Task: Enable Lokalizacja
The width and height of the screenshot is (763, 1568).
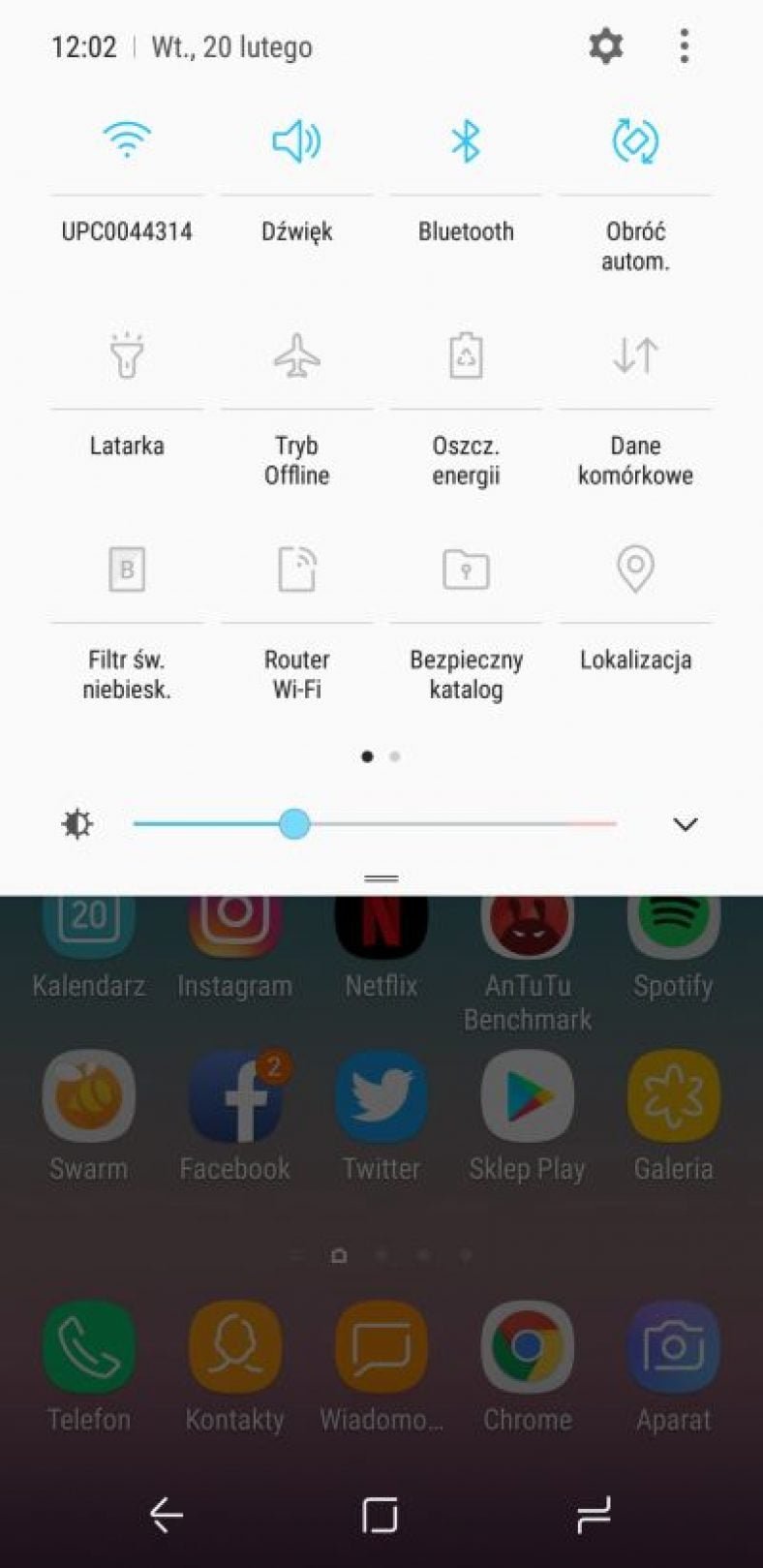Action: point(635,569)
